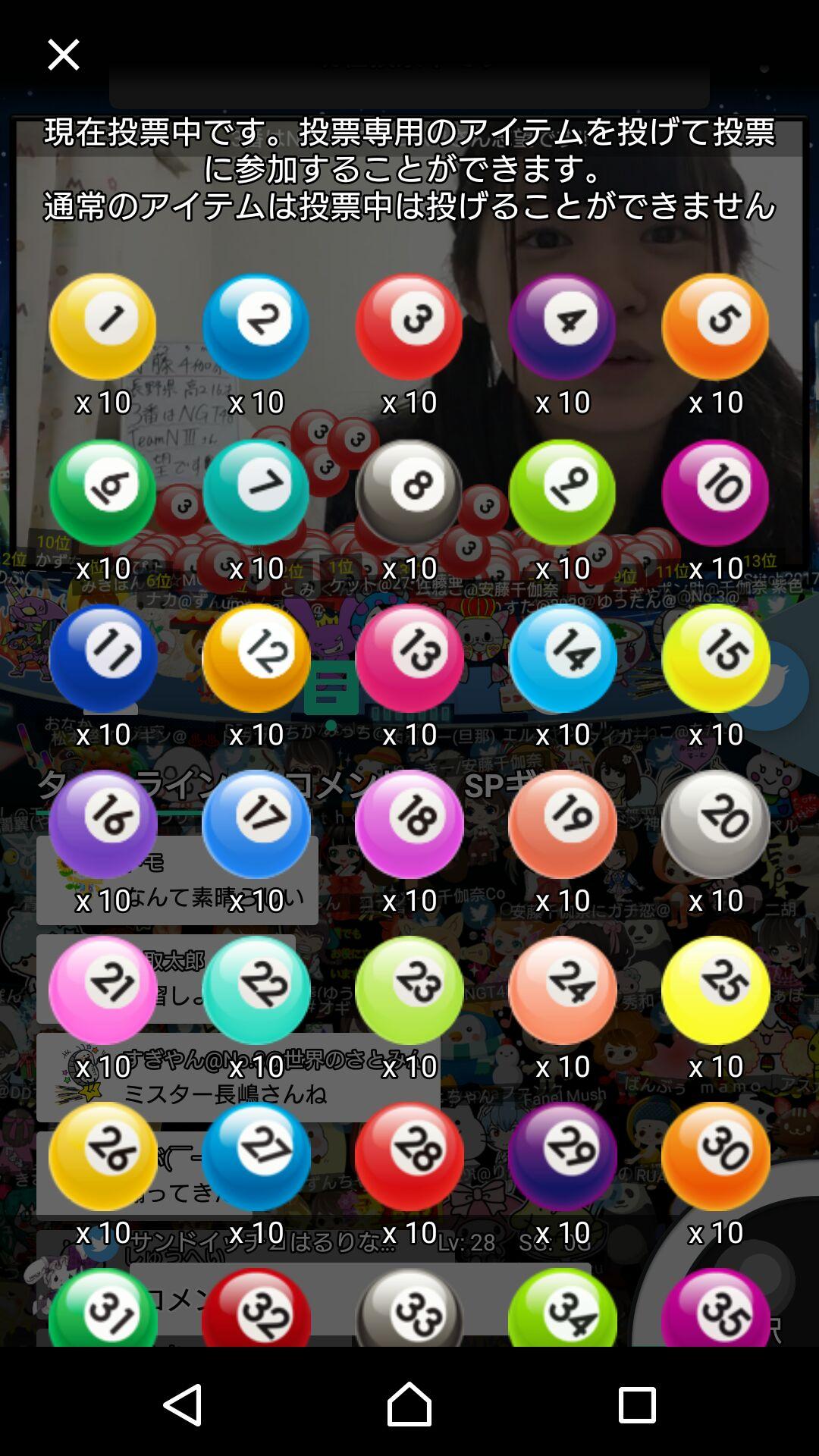Throw the yellow number 26 ball
Screen dimensions: 819x1456
click(103, 1156)
